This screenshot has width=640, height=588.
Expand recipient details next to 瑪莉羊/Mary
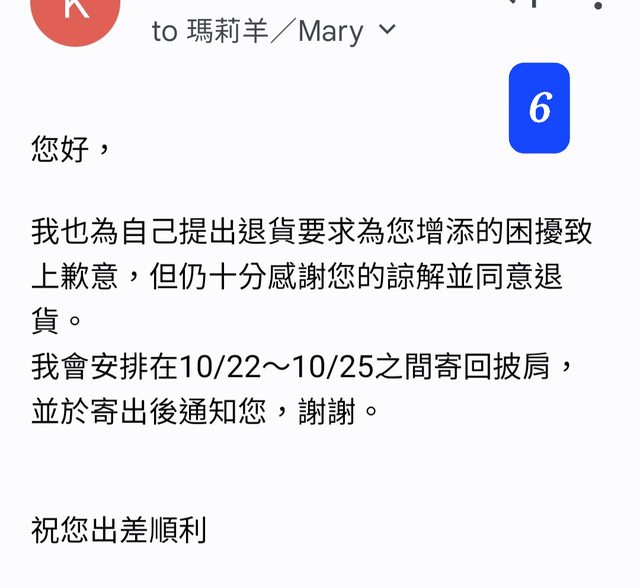pos(387,30)
